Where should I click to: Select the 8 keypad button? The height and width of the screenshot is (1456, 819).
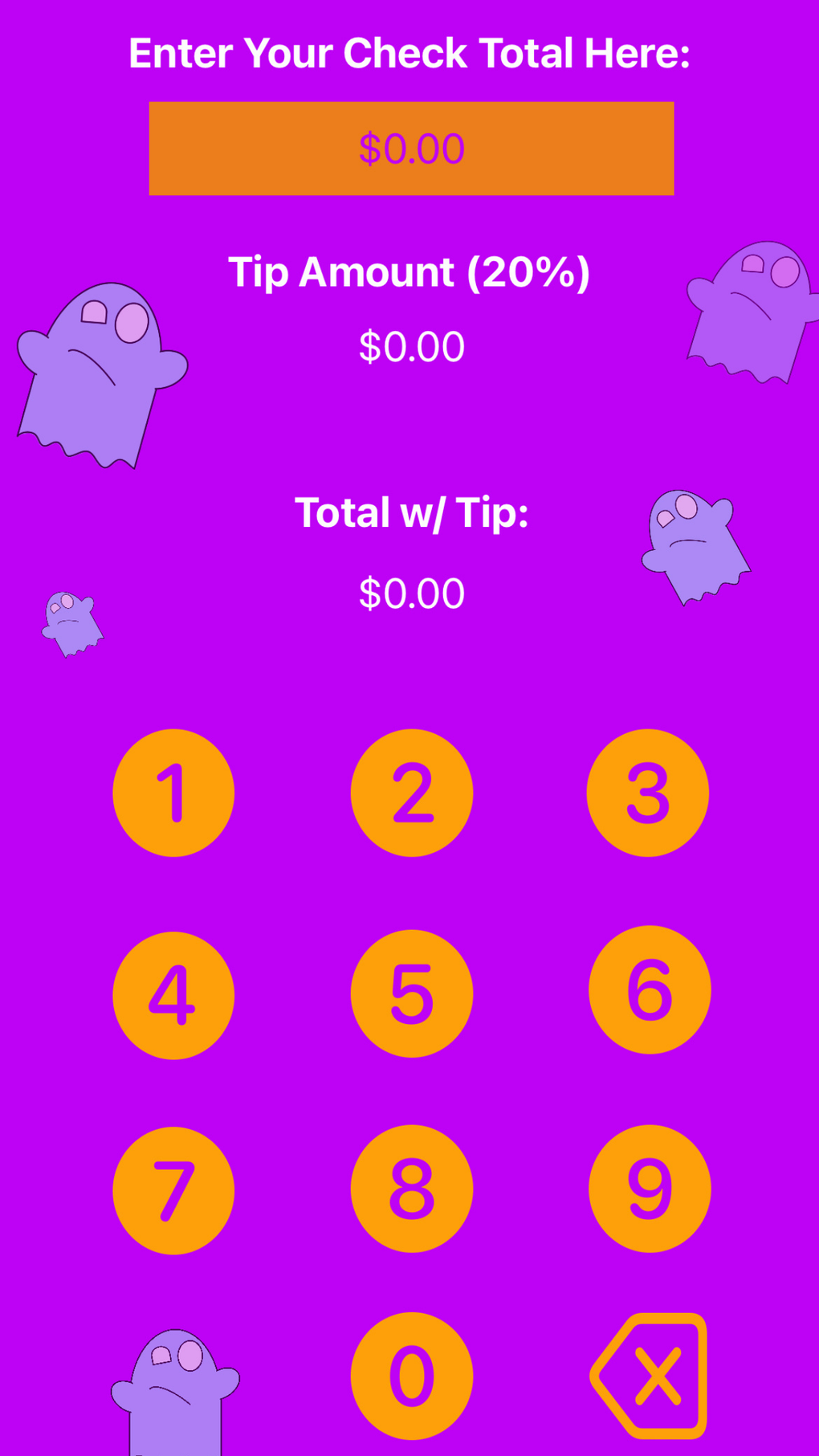pos(411,1189)
